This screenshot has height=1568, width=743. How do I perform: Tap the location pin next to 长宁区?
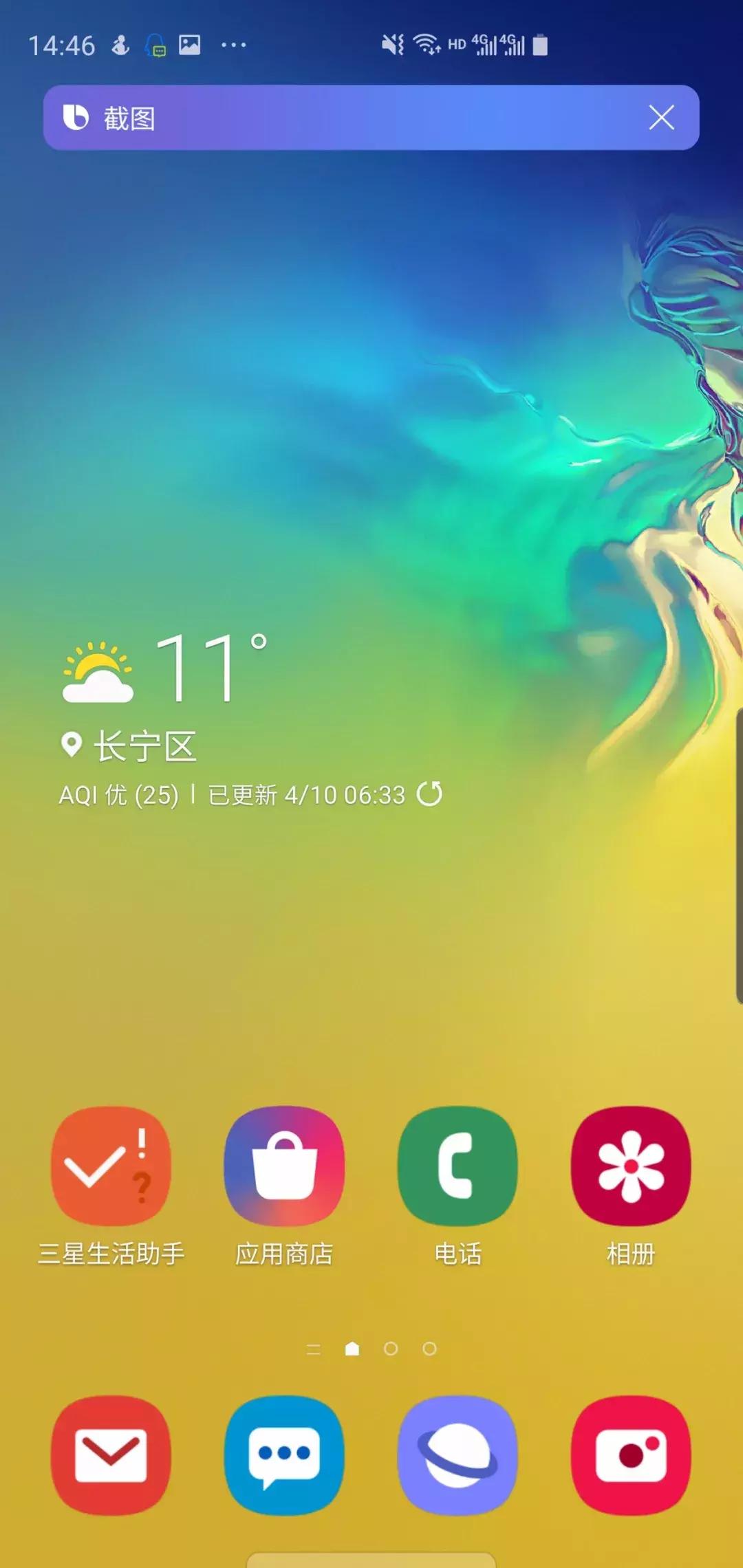click(72, 745)
